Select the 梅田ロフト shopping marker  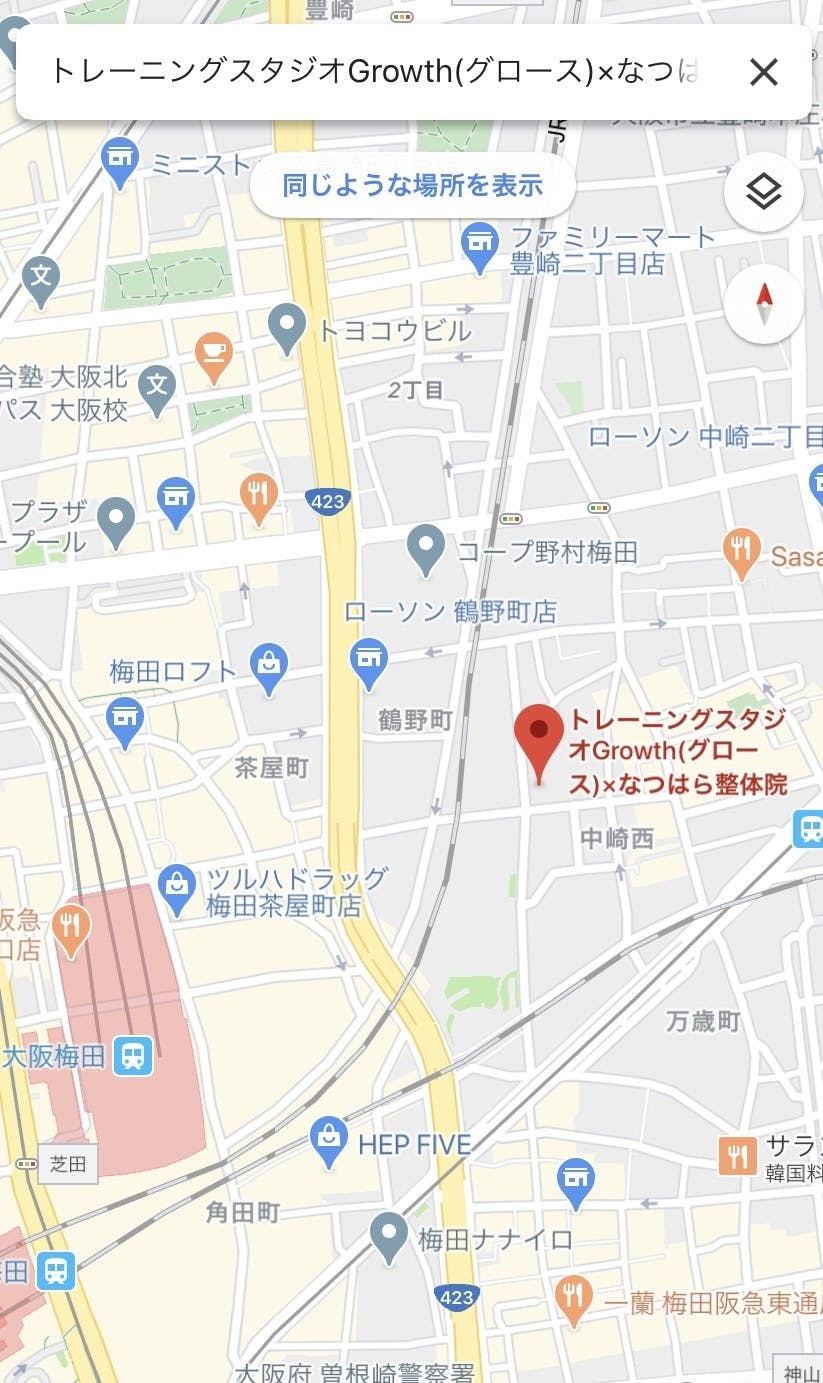269,669
